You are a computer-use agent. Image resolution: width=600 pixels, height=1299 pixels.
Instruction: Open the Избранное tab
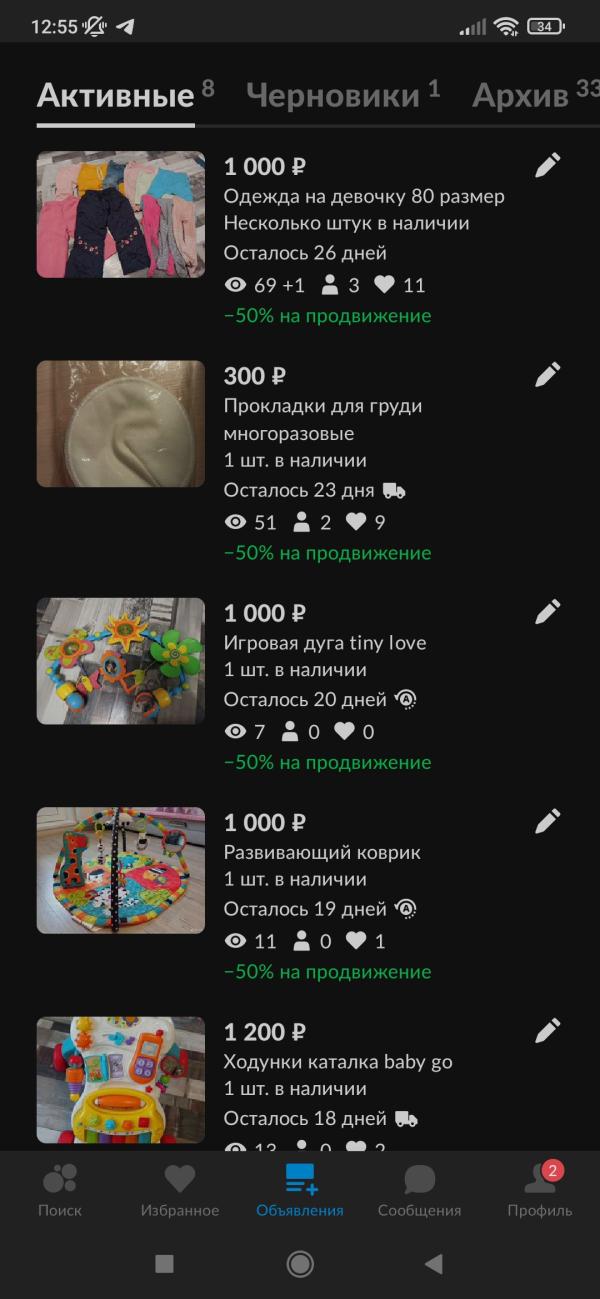point(180,1190)
